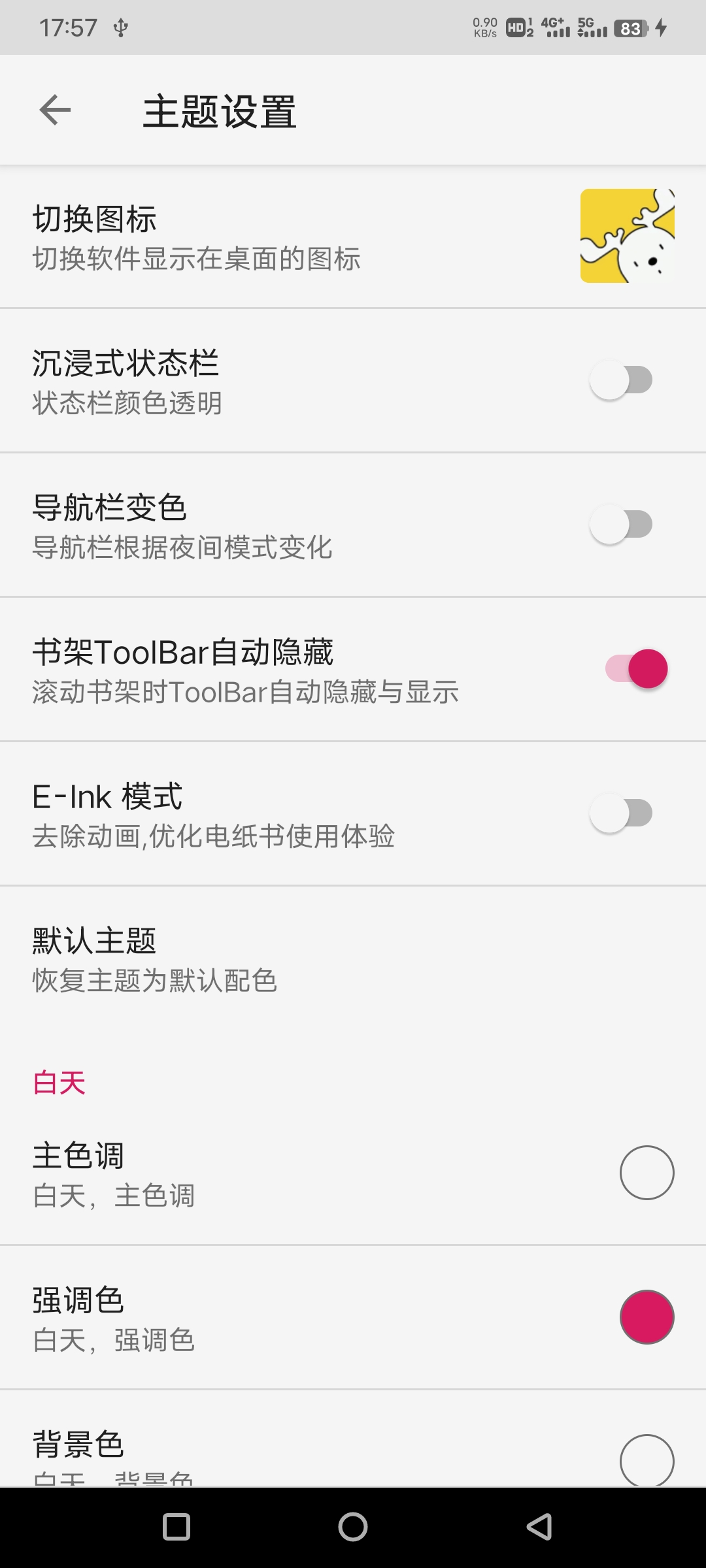Open 切换图标 to change app icon

353,237
